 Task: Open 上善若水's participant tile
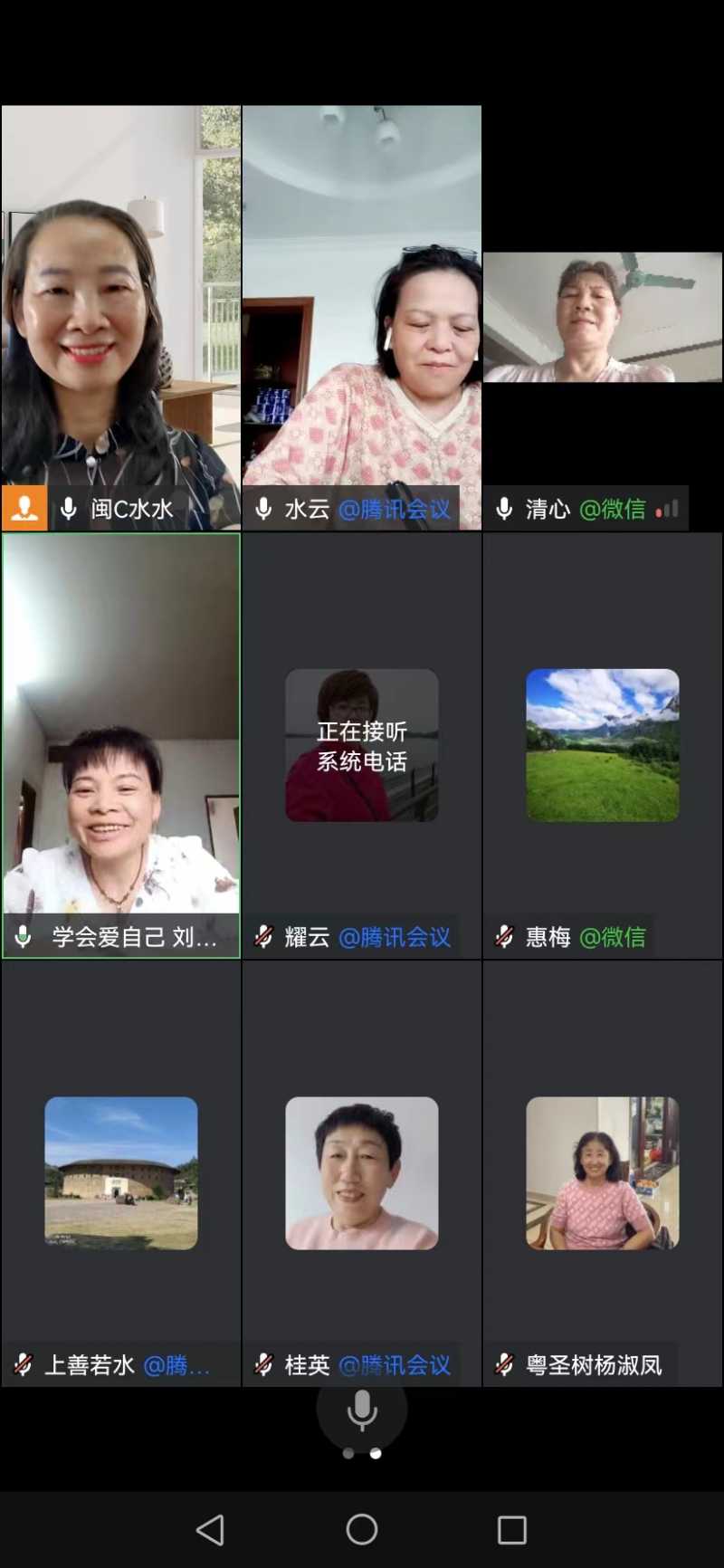click(121, 1173)
